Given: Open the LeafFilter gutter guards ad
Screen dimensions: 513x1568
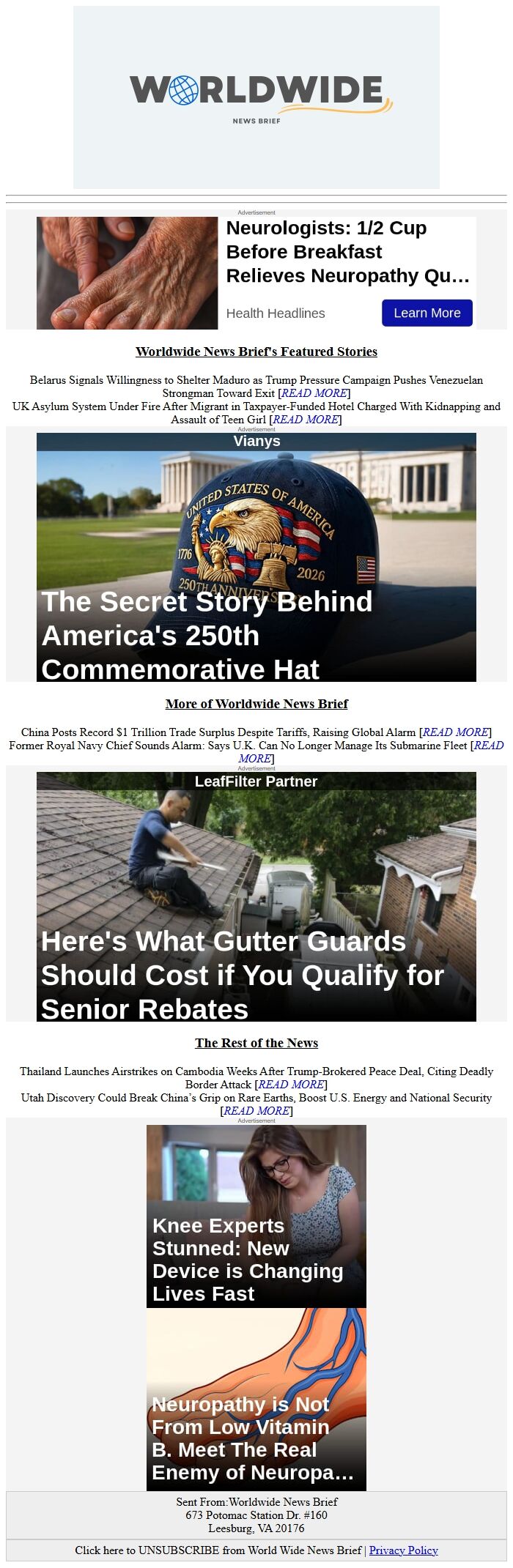Looking at the screenshot, I should (256, 897).
